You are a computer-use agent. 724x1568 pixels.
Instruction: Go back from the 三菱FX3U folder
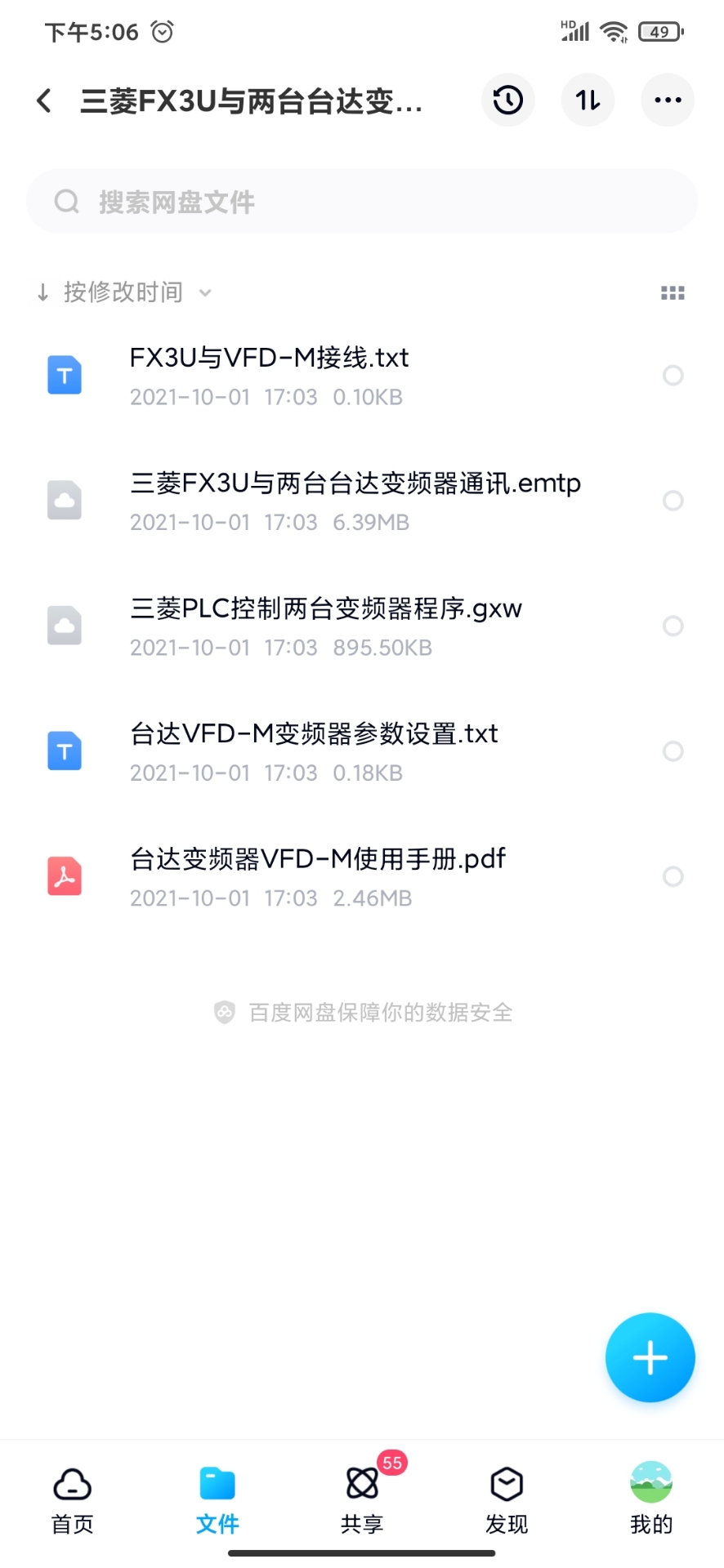click(45, 100)
